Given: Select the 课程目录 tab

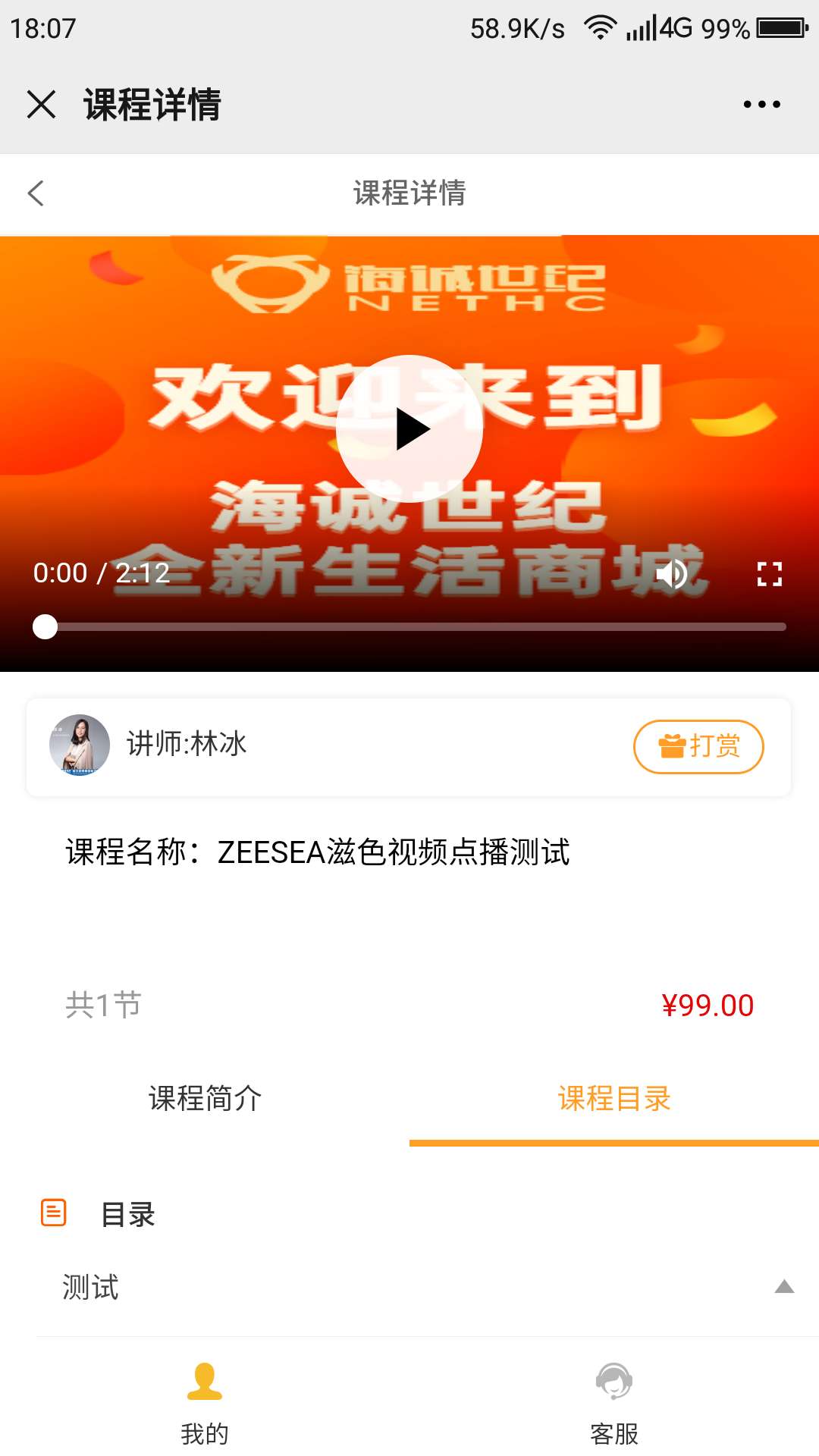Looking at the screenshot, I should tap(614, 1098).
